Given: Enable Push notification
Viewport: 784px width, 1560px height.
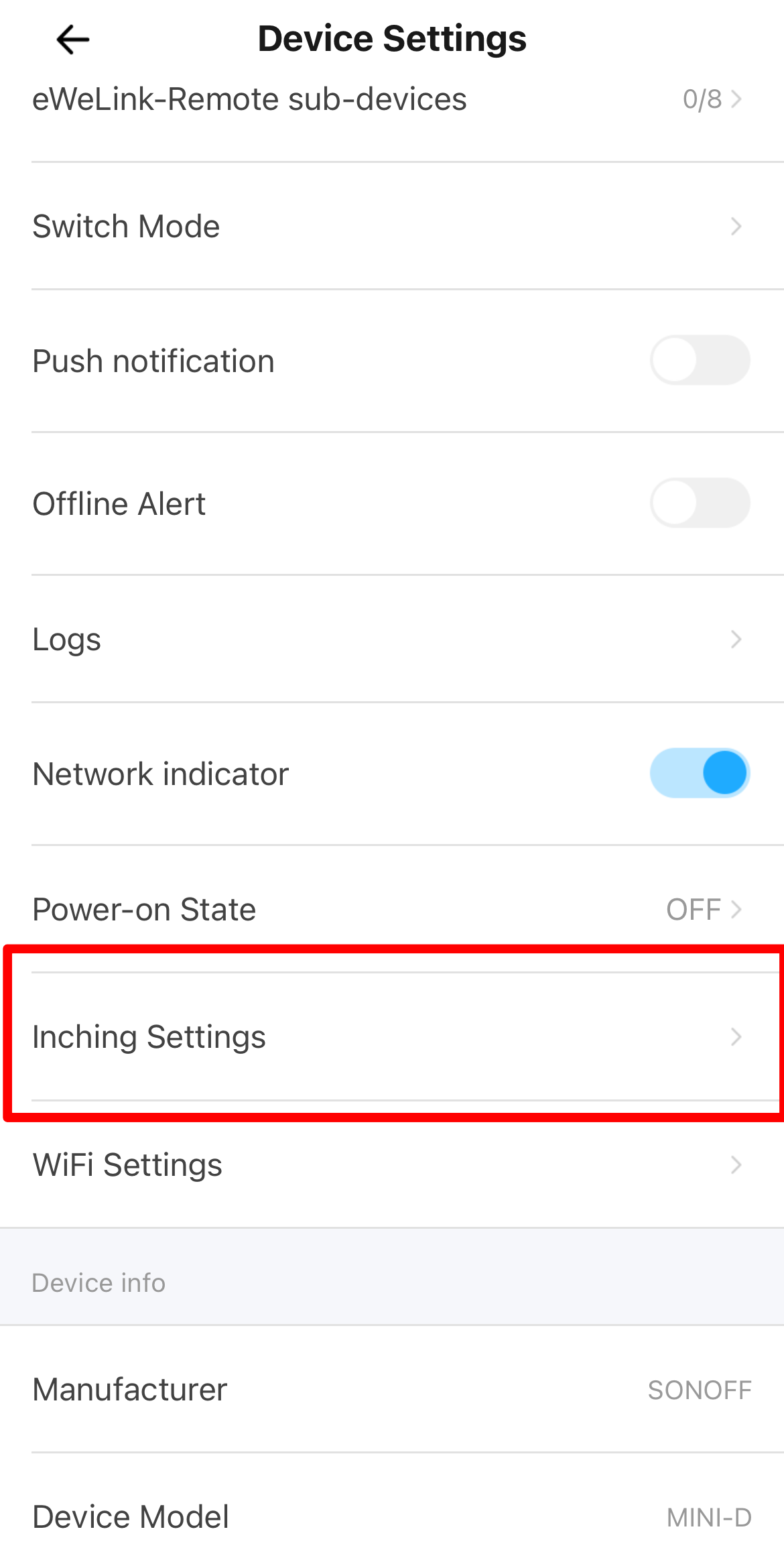Looking at the screenshot, I should [x=700, y=361].
